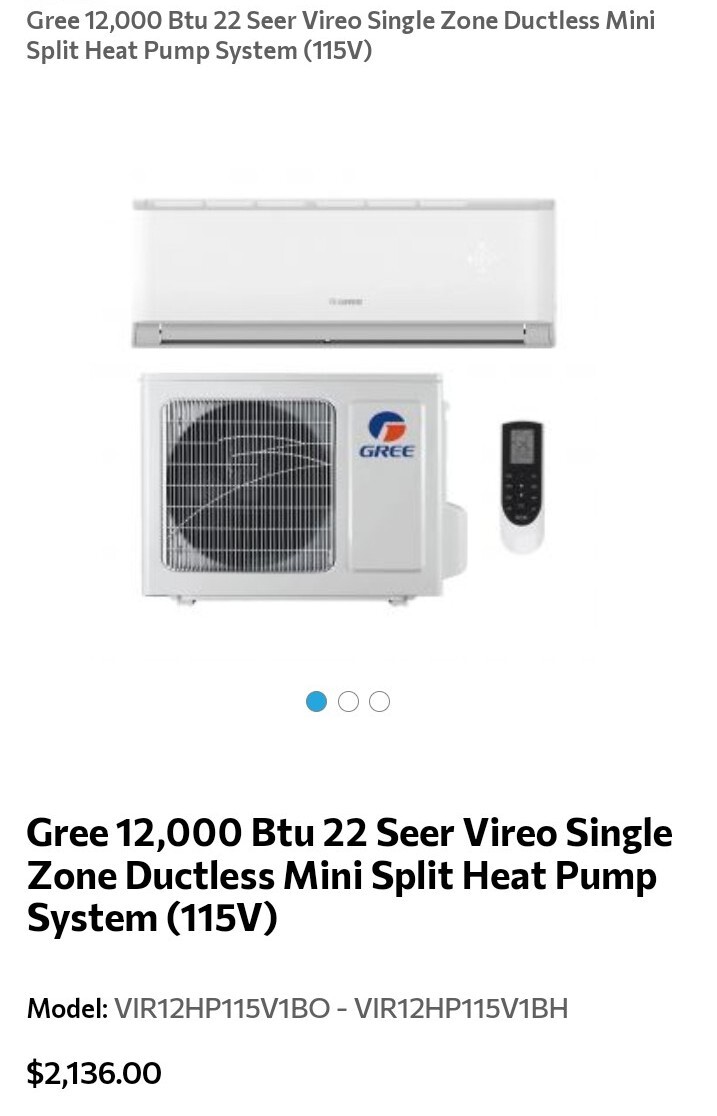This screenshot has width=717, height=1116.
Task: Jump to the third product image dot
Action: pos(379,702)
